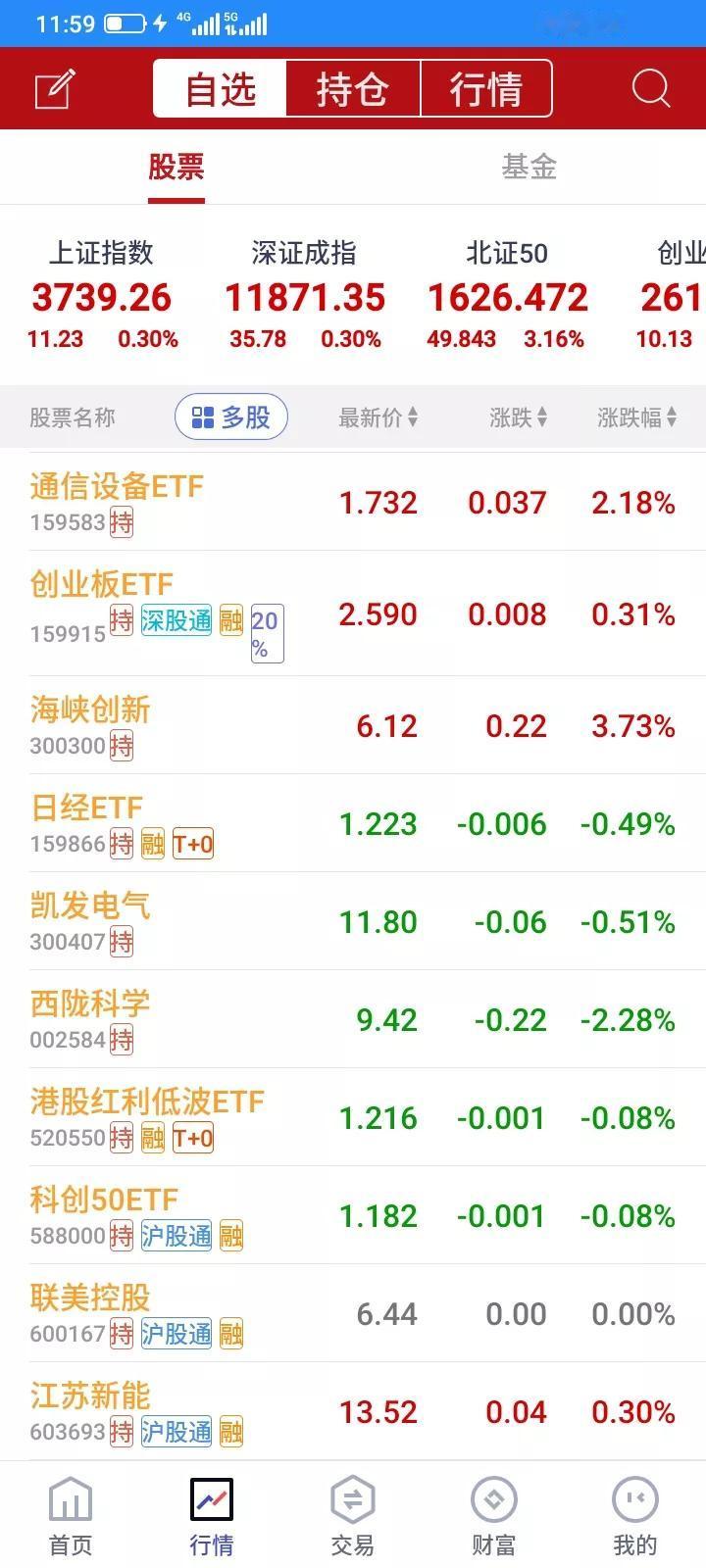This screenshot has width=706, height=1568.
Task: Open the 科创50ETF row
Action: [x=353, y=1215]
